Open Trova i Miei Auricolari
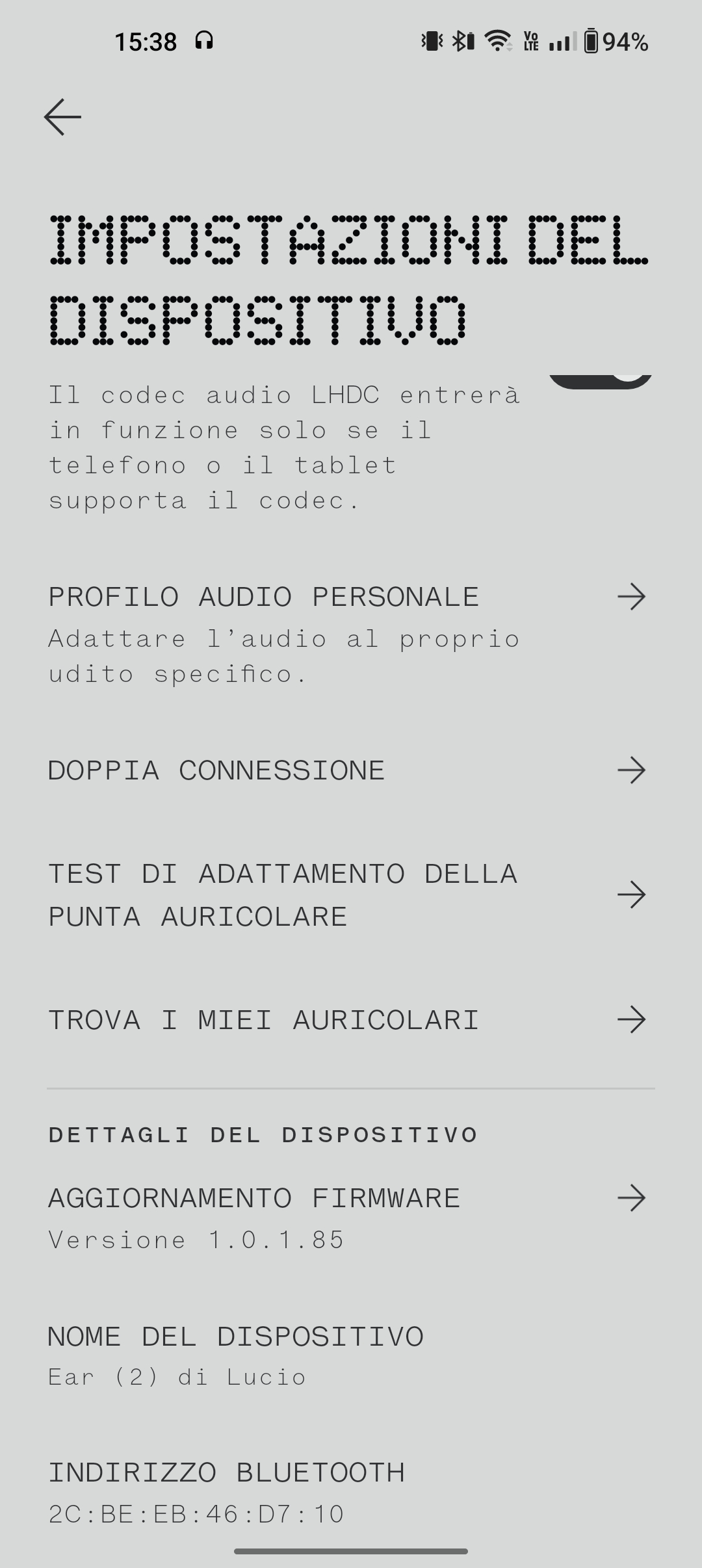The height and width of the screenshot is (1568, 702). tap(348, 1020)
